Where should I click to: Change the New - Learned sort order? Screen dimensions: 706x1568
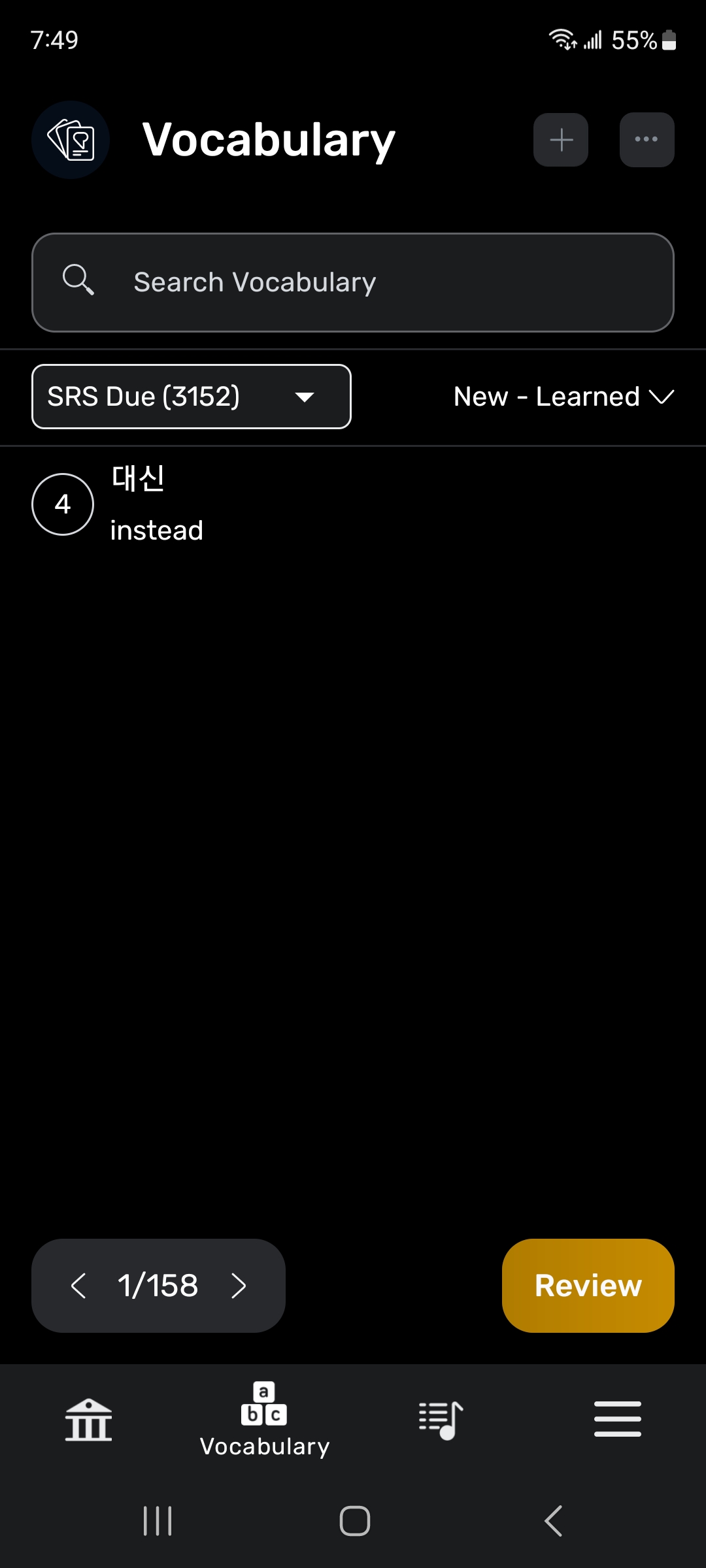tap(563, 397)
